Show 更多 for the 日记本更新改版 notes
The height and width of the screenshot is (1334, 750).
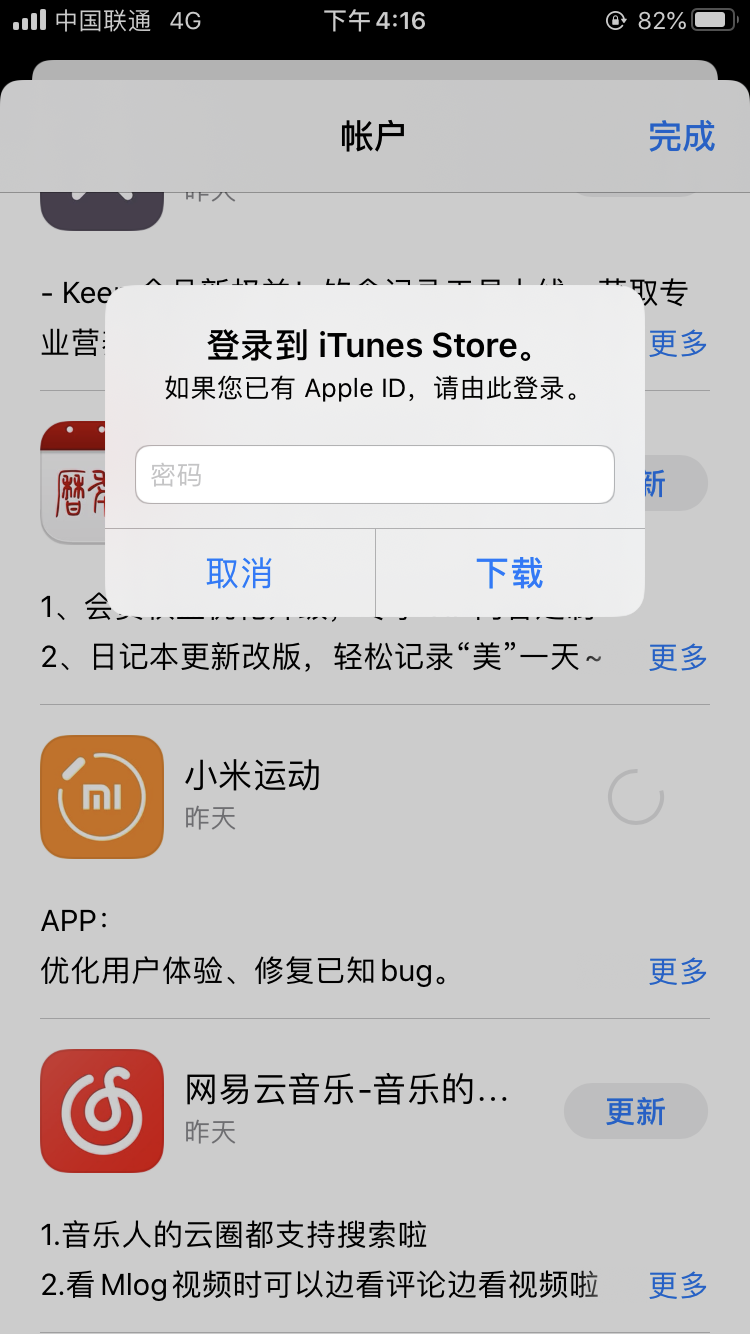tap(677, 657)
